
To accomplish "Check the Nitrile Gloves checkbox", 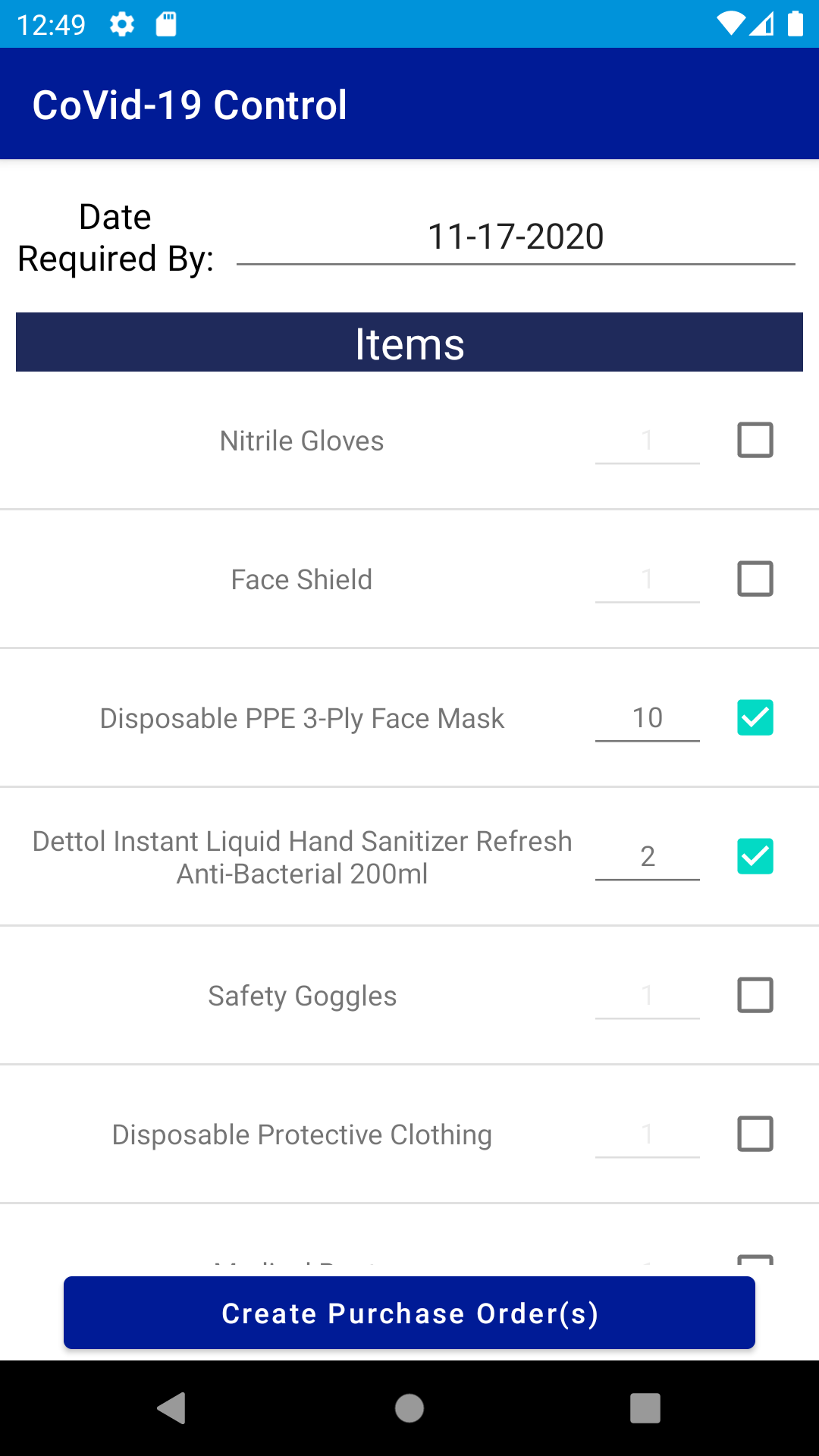I will (755, 440).
